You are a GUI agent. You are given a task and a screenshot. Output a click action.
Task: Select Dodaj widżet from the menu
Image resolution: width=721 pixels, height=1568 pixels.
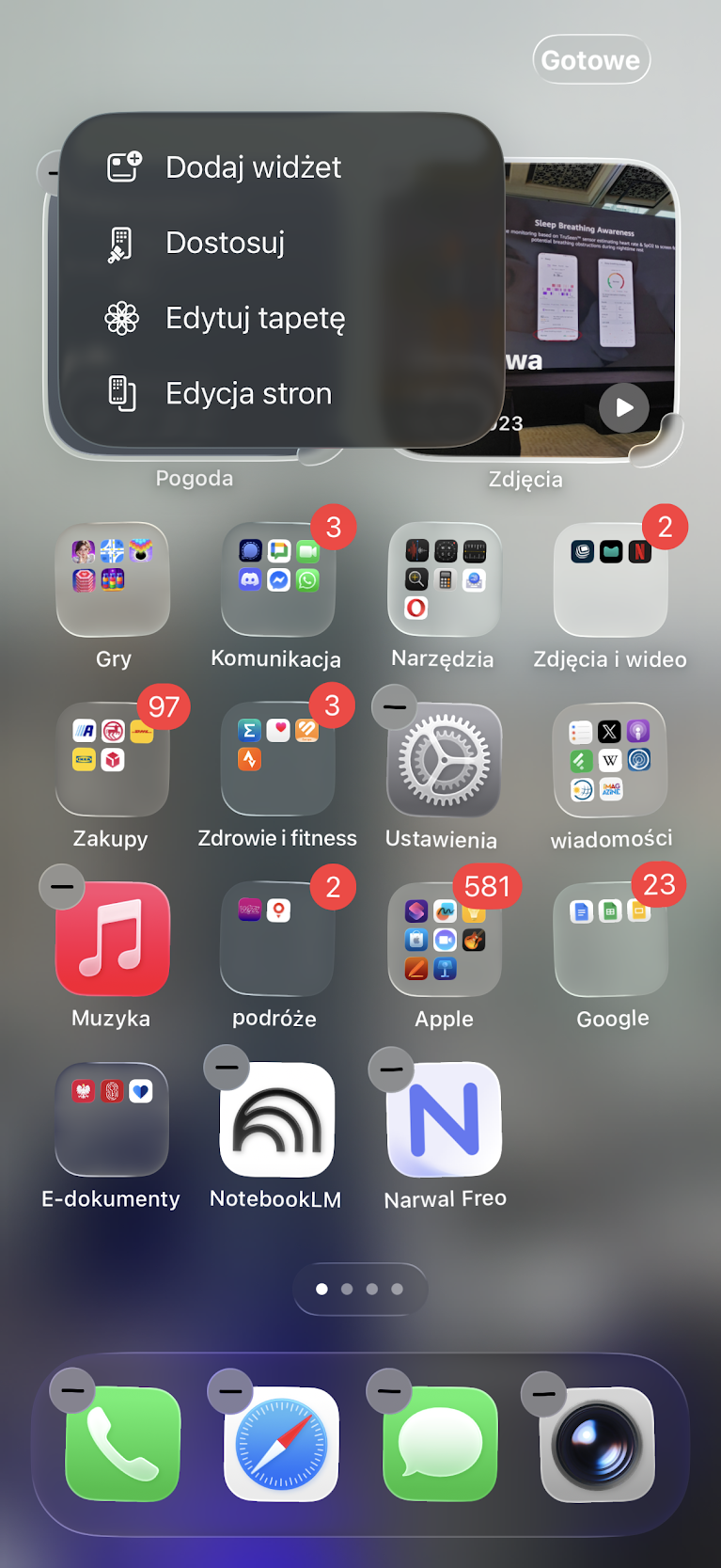tap(252, 167)
